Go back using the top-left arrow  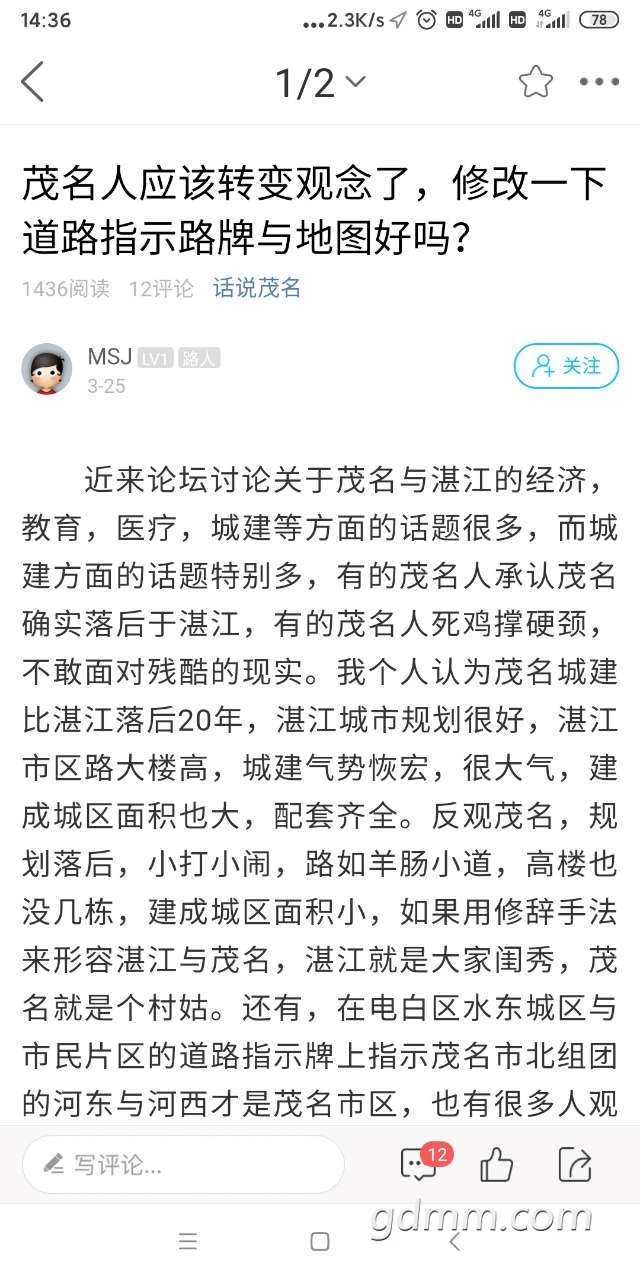tap(33, 82)
